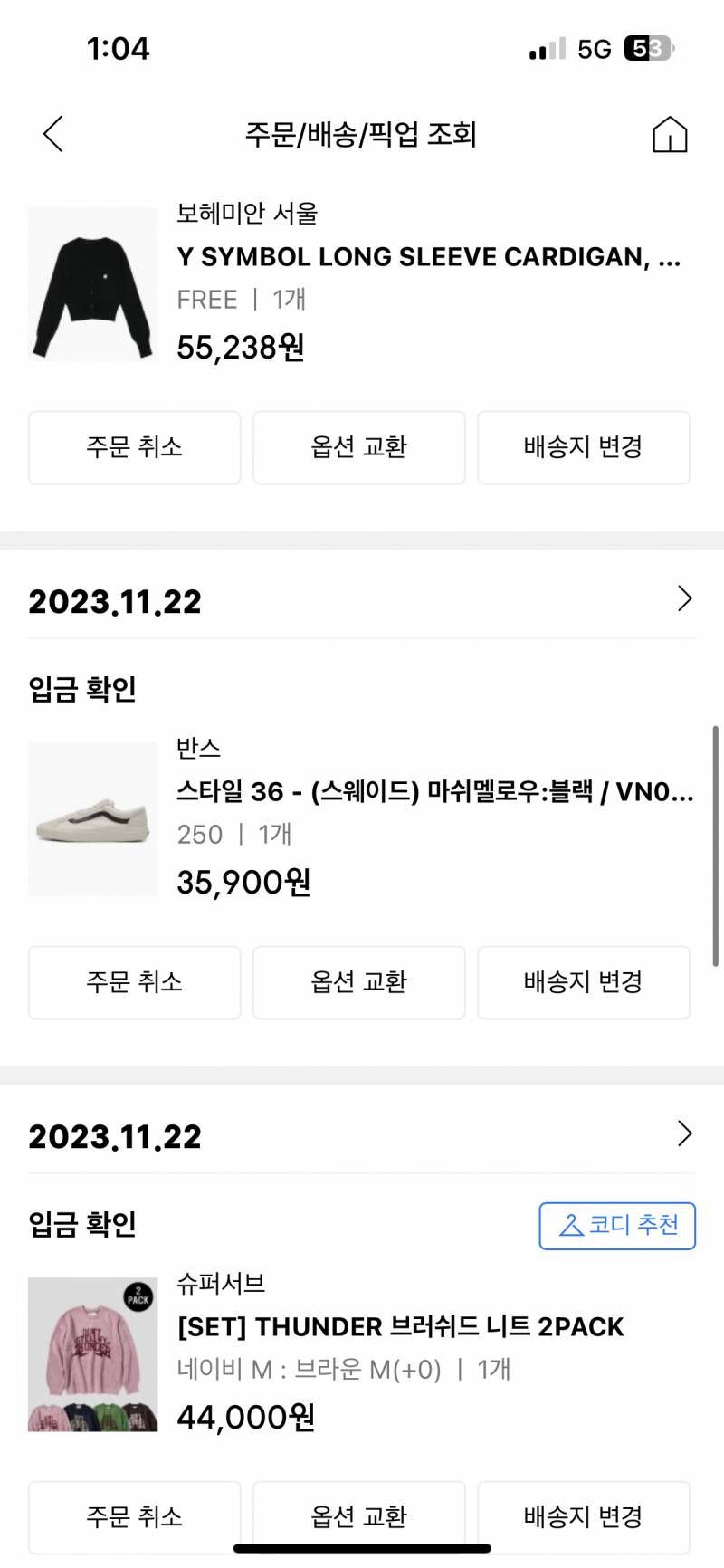Cancel the Y Symbol cardigan order
This screenshot has height=1568, width=724.
point(134,447)
